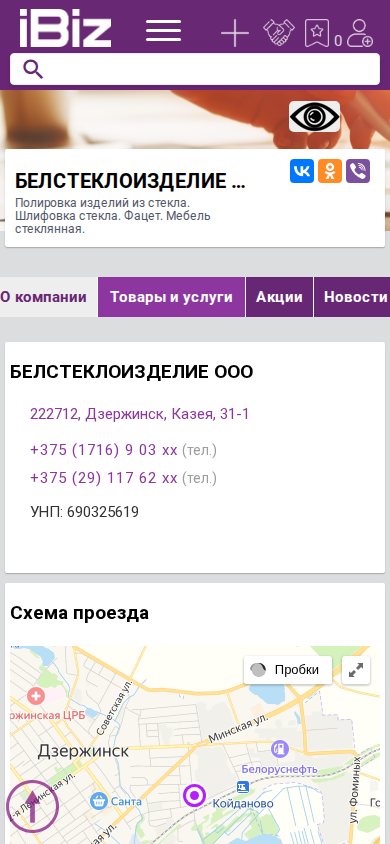Open the Акции tab
The image size is (390, 844).
(x=279, y=297)
